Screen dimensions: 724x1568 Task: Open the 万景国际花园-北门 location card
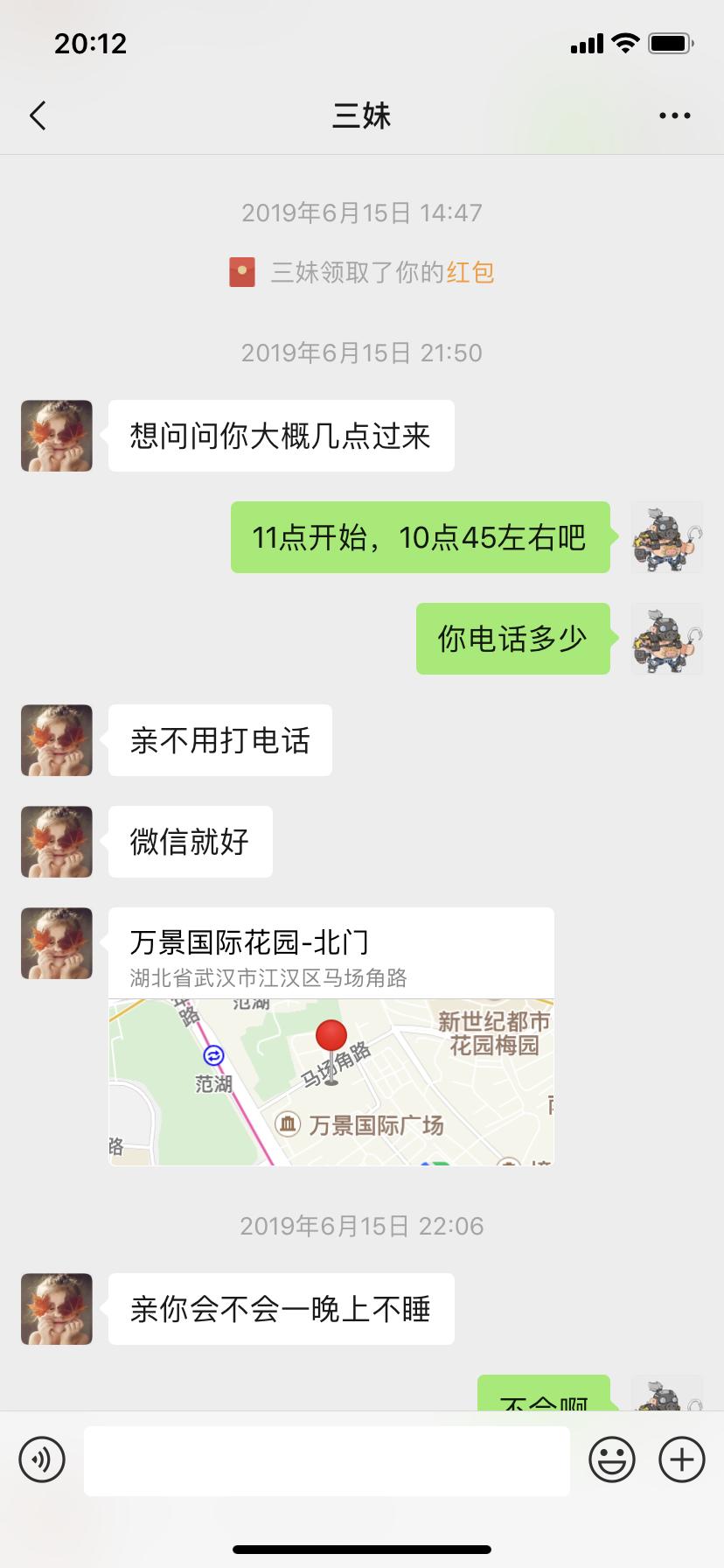pos(331,1037)
